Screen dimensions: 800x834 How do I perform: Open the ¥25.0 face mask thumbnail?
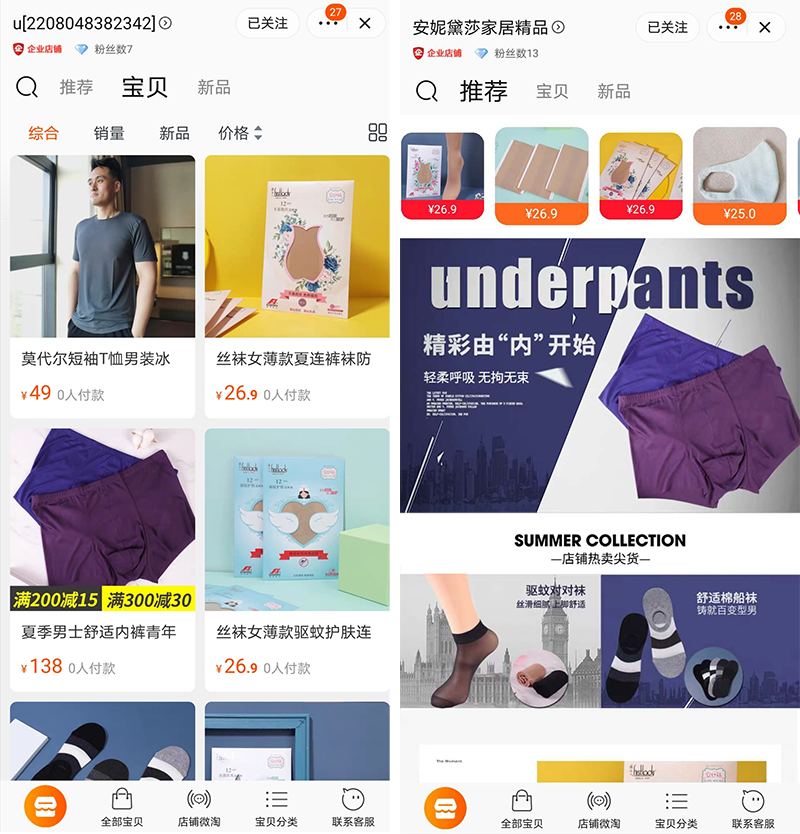(x=739, y=176)
